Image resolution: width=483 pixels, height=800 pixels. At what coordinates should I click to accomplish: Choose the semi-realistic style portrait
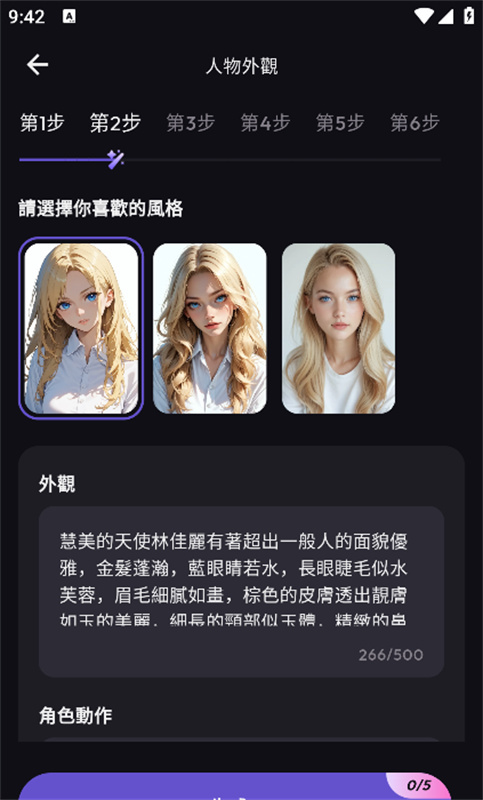(x=210, y=328)
